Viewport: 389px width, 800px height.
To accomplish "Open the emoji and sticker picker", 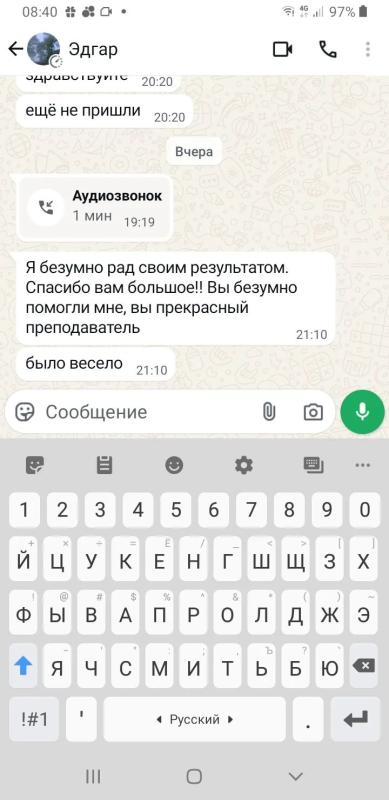I will [25, 411].
